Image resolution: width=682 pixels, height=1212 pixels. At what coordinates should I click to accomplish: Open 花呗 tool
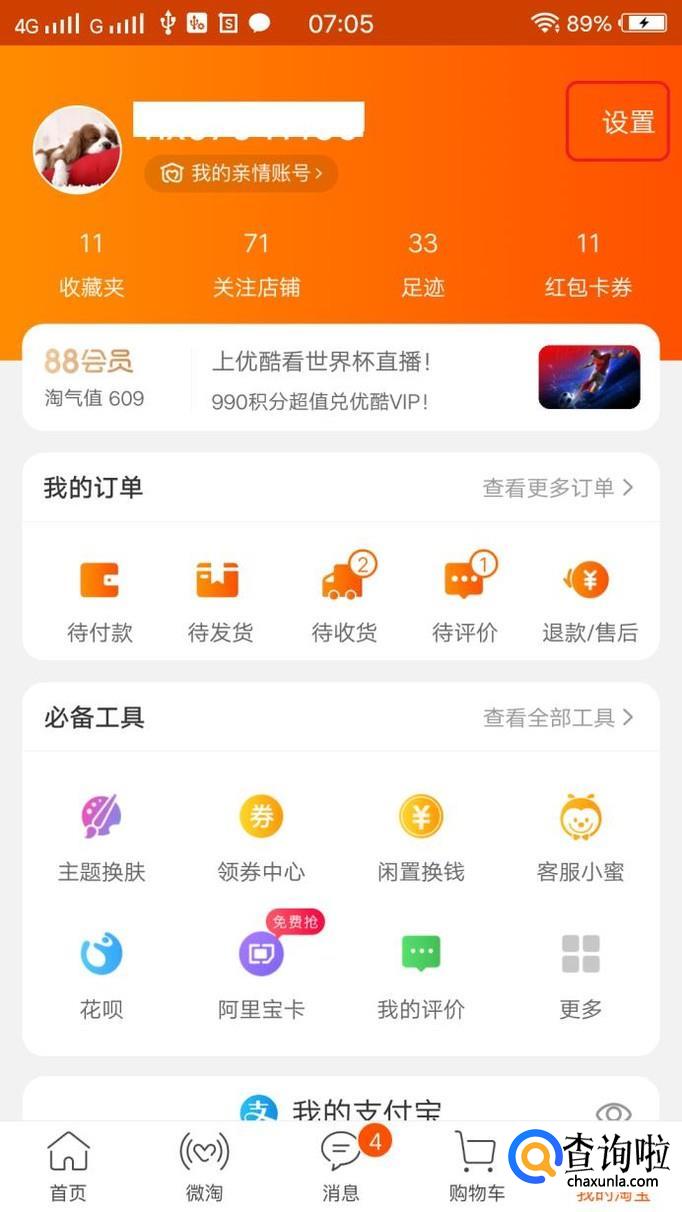(101, 974)
